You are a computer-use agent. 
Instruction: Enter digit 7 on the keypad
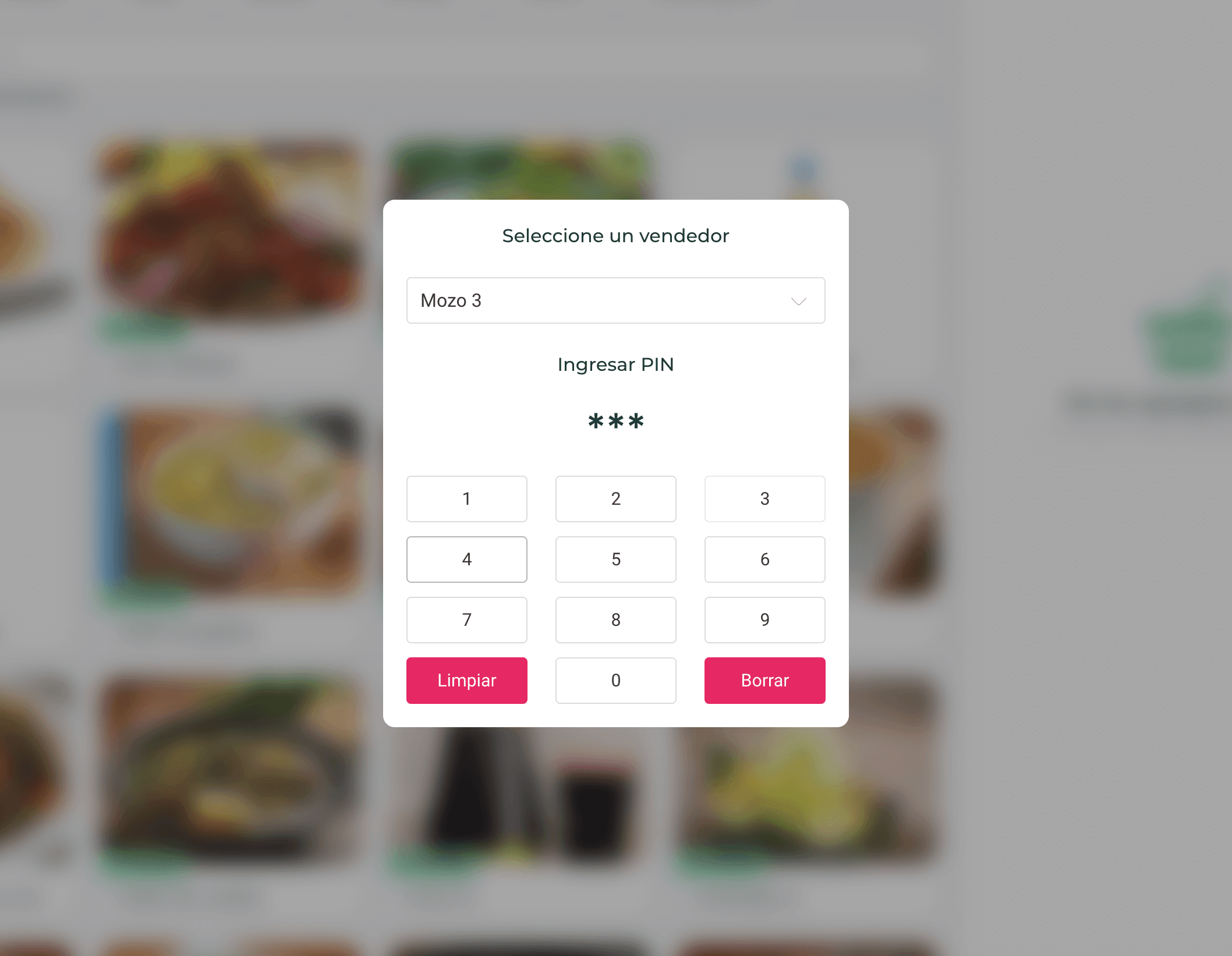click(466, 620)
